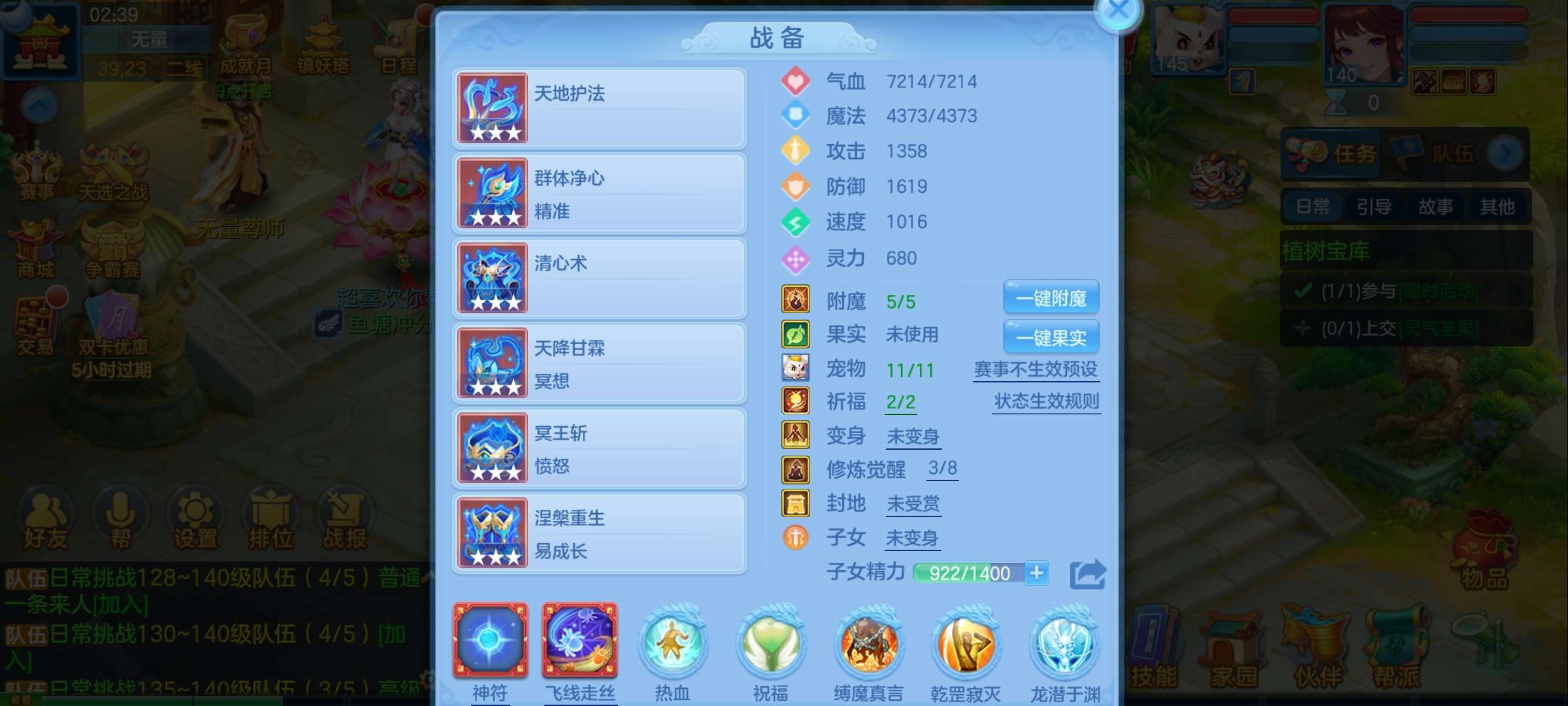Select the 冥王斩 skill row
Image resolution: width=1568 pixels, height=706 pixels.
tap(599, 448)
